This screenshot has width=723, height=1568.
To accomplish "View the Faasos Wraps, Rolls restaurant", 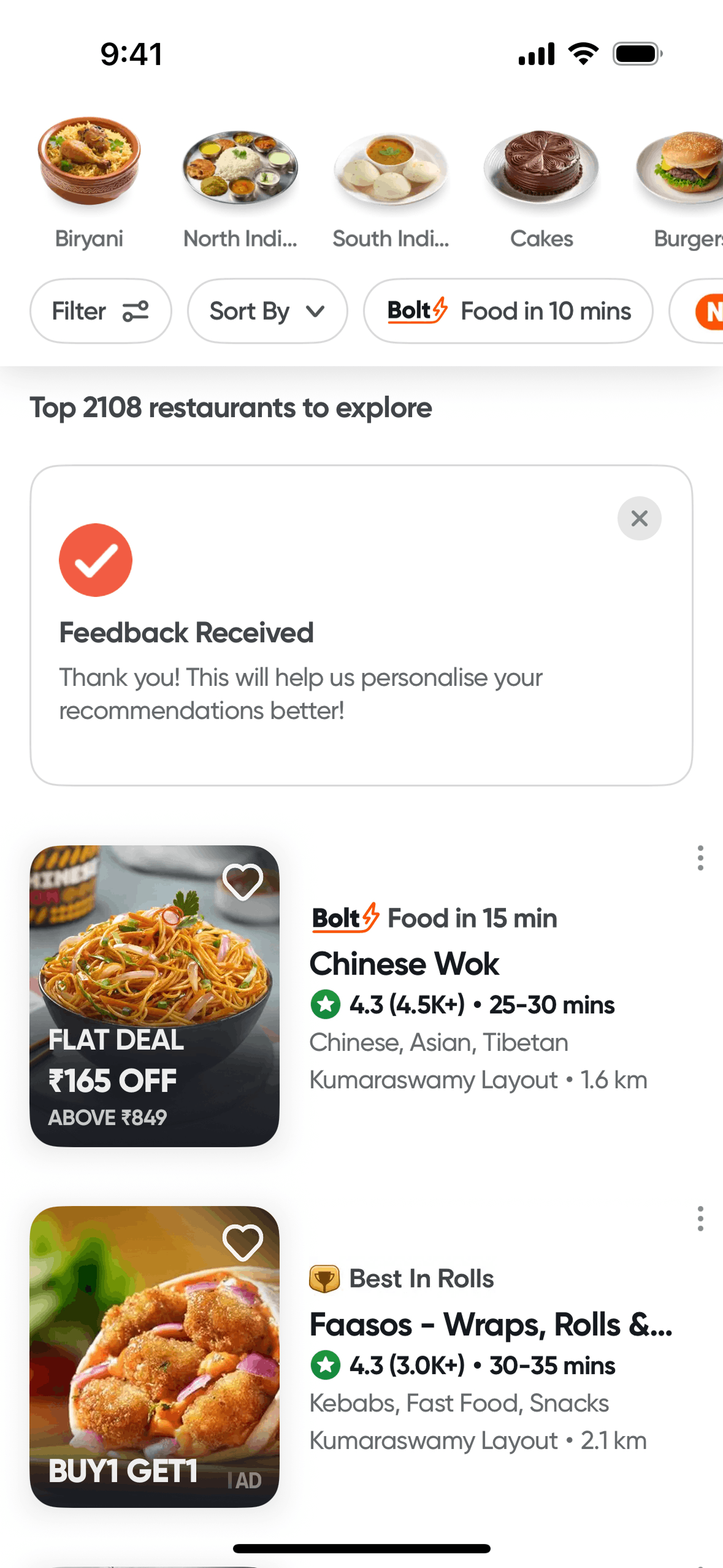I will tap(491, 1324).
